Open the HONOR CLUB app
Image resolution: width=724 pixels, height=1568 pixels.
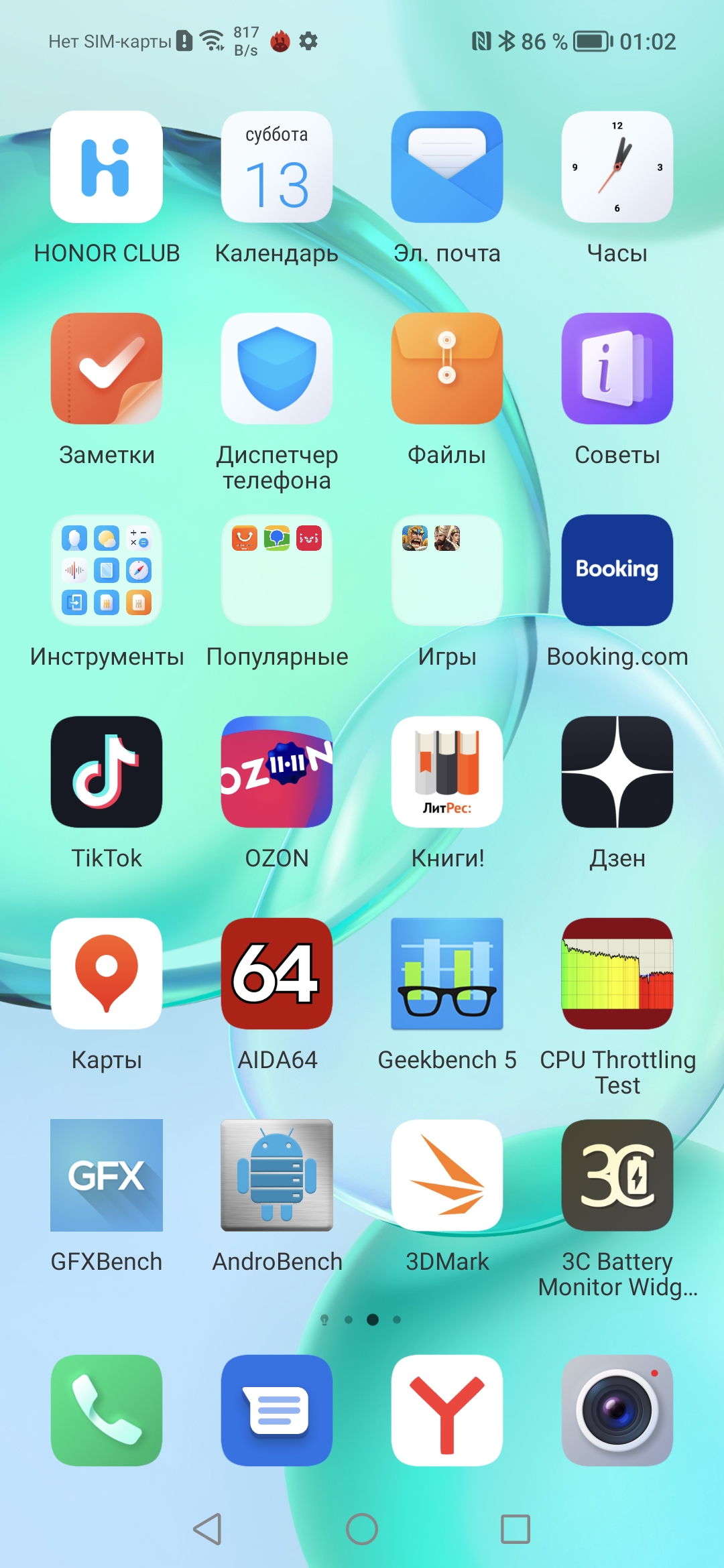(107, 168)
